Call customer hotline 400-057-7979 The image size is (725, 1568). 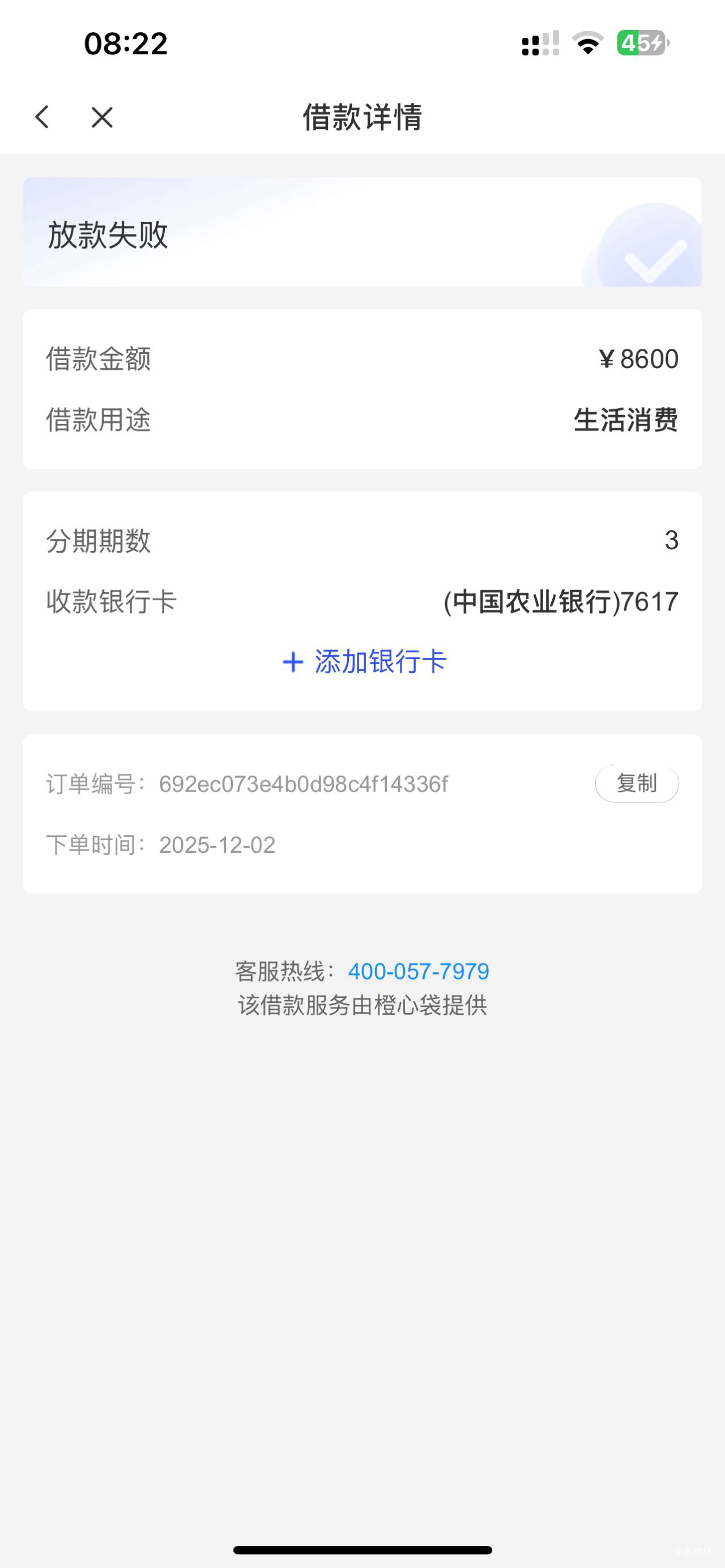coord(418,971)
